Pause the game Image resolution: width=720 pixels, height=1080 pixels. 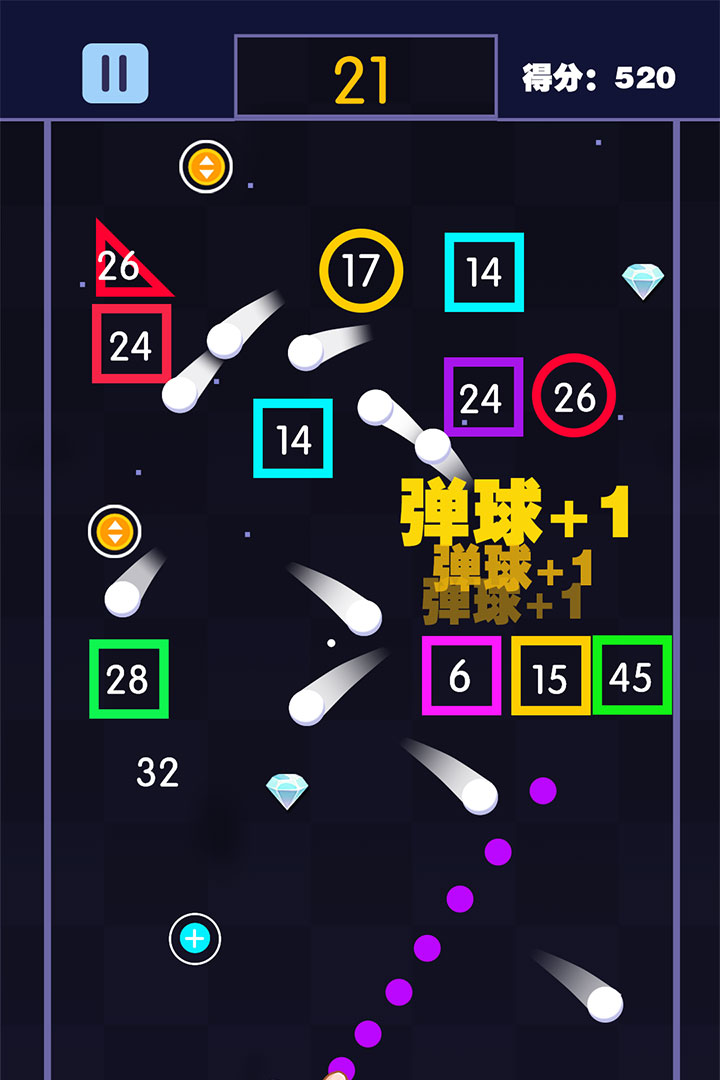click(x=115, y=73)
